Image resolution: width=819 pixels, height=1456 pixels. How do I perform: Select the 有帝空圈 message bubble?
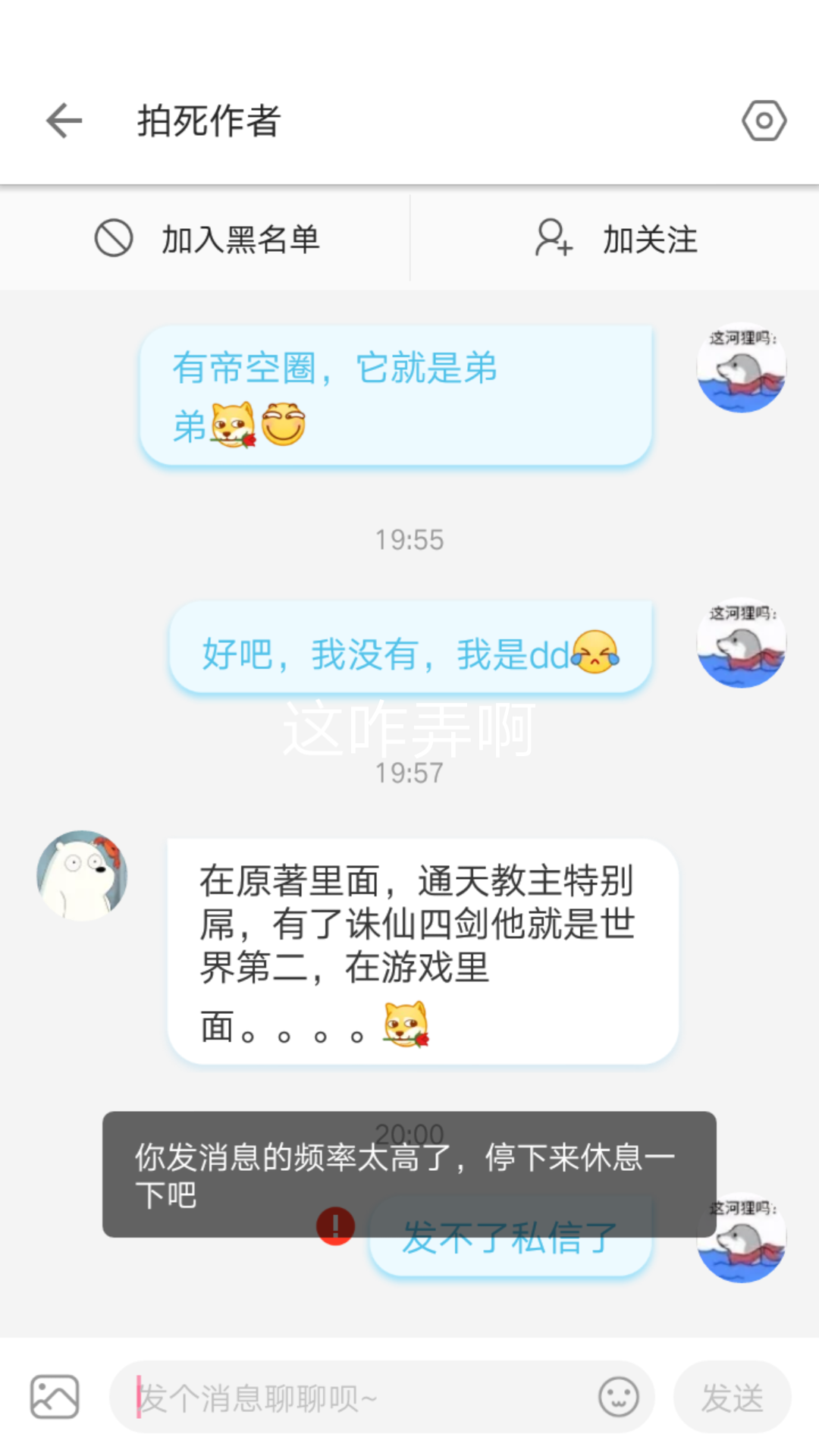[394, 394]
